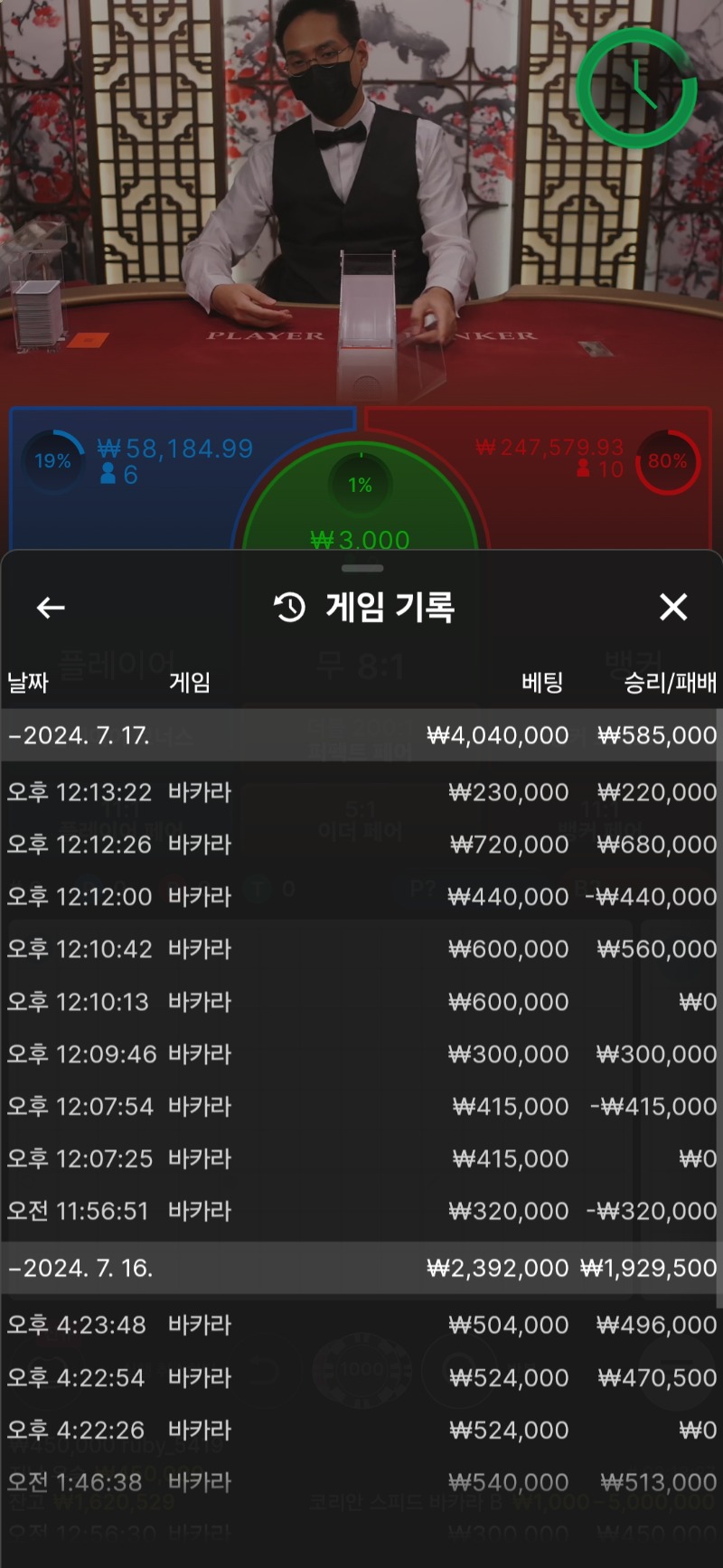Collapse the 2024. 7. 17. date group
Screen dimensions: 723x1568
point(81,735)
